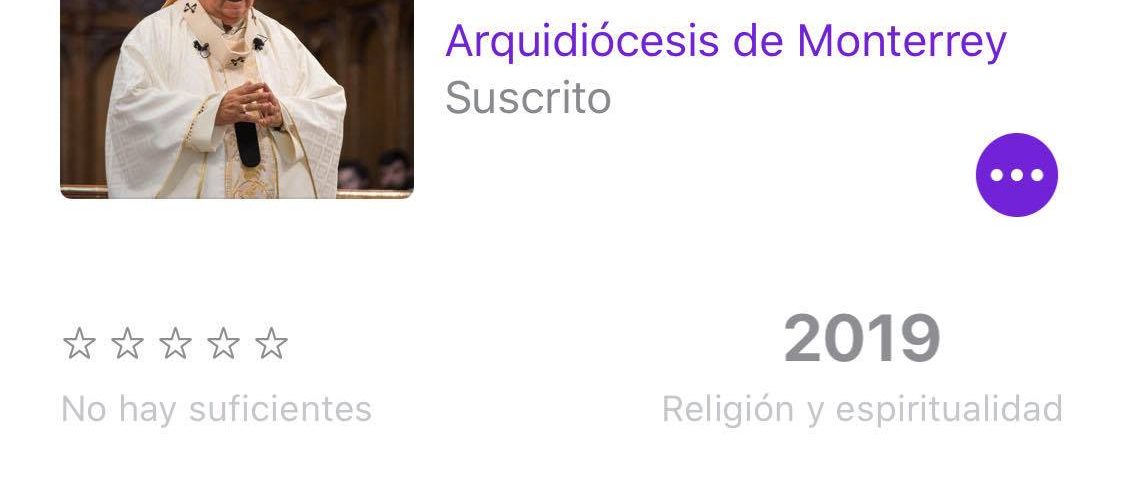Image resolution: width=1125 pixels, height=480 pixels.
Task: Open the purple more options button
Action: click(x=1016, y=175)
